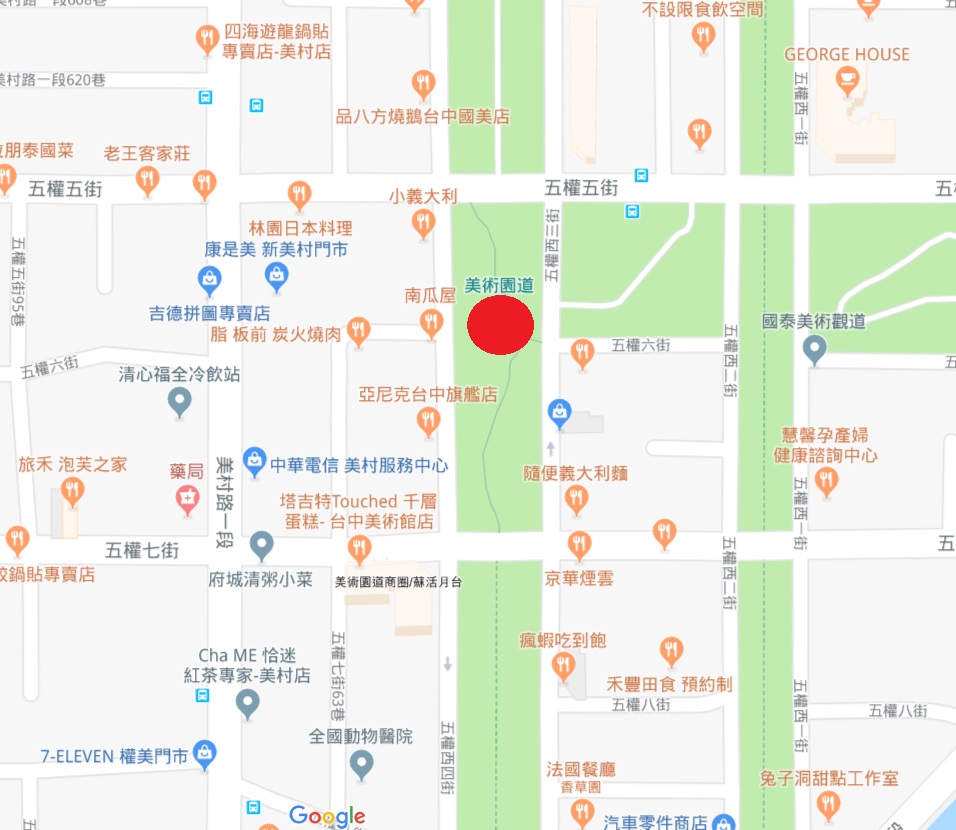
Task: Select the 品八方燒鵝台中國美店 restaurant pin
Action: (424, 84)
